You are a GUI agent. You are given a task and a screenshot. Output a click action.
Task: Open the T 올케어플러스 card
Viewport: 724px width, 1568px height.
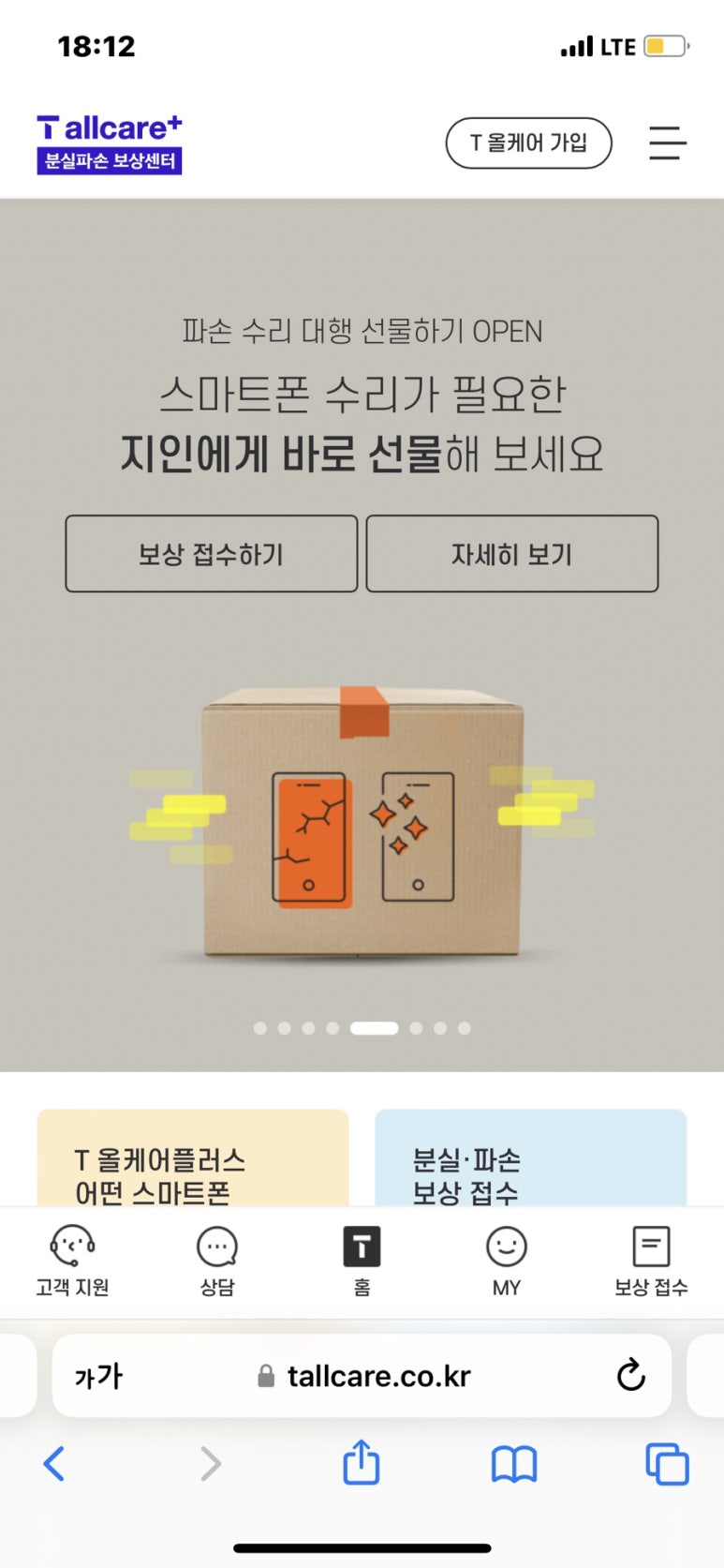[193, 1160]
